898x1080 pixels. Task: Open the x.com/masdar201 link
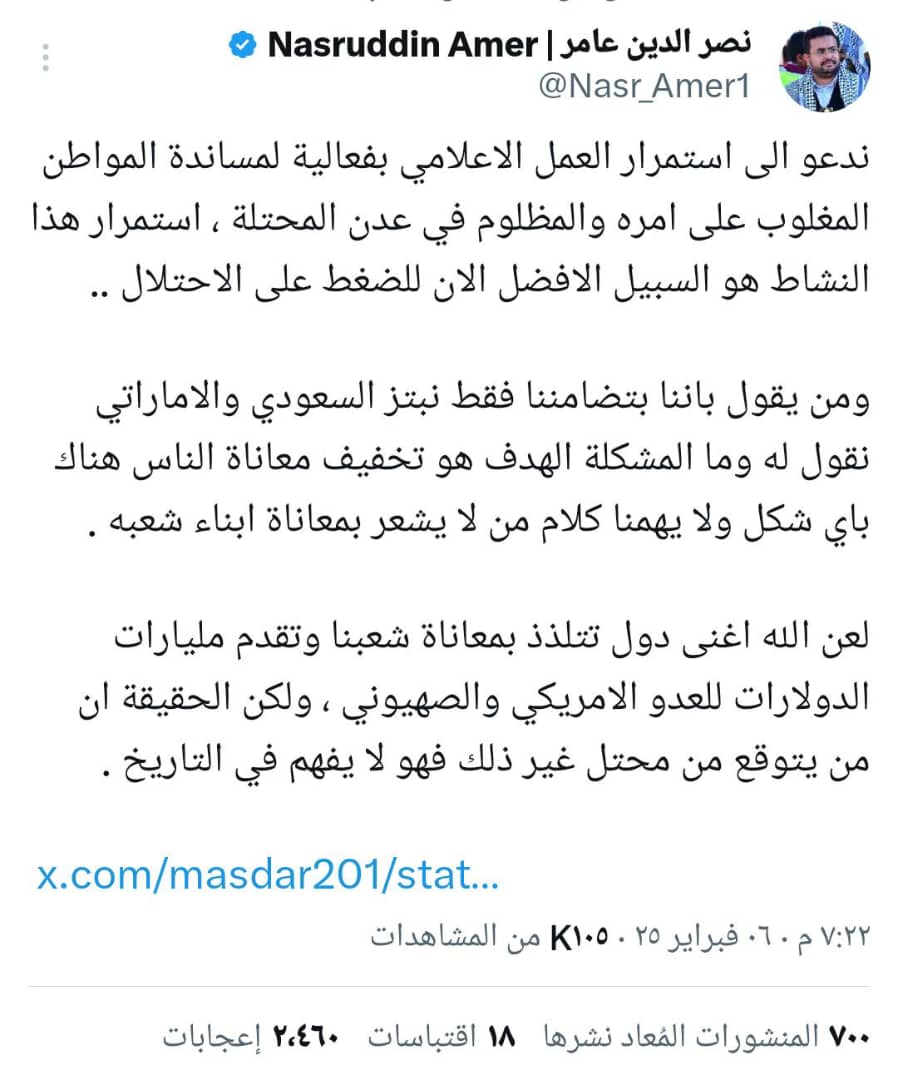[267, 877]
